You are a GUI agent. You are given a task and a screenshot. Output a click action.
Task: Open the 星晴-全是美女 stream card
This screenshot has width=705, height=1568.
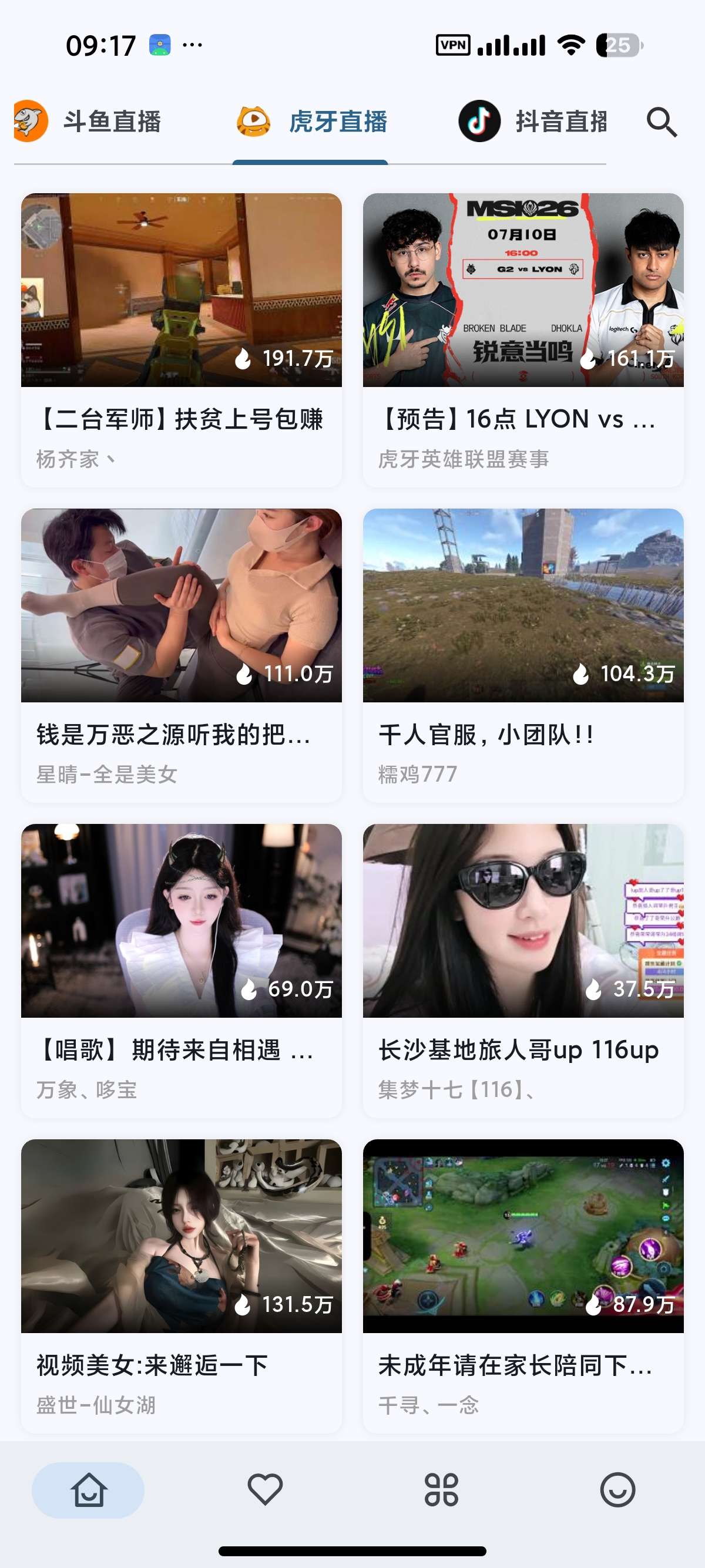(182, 655)
